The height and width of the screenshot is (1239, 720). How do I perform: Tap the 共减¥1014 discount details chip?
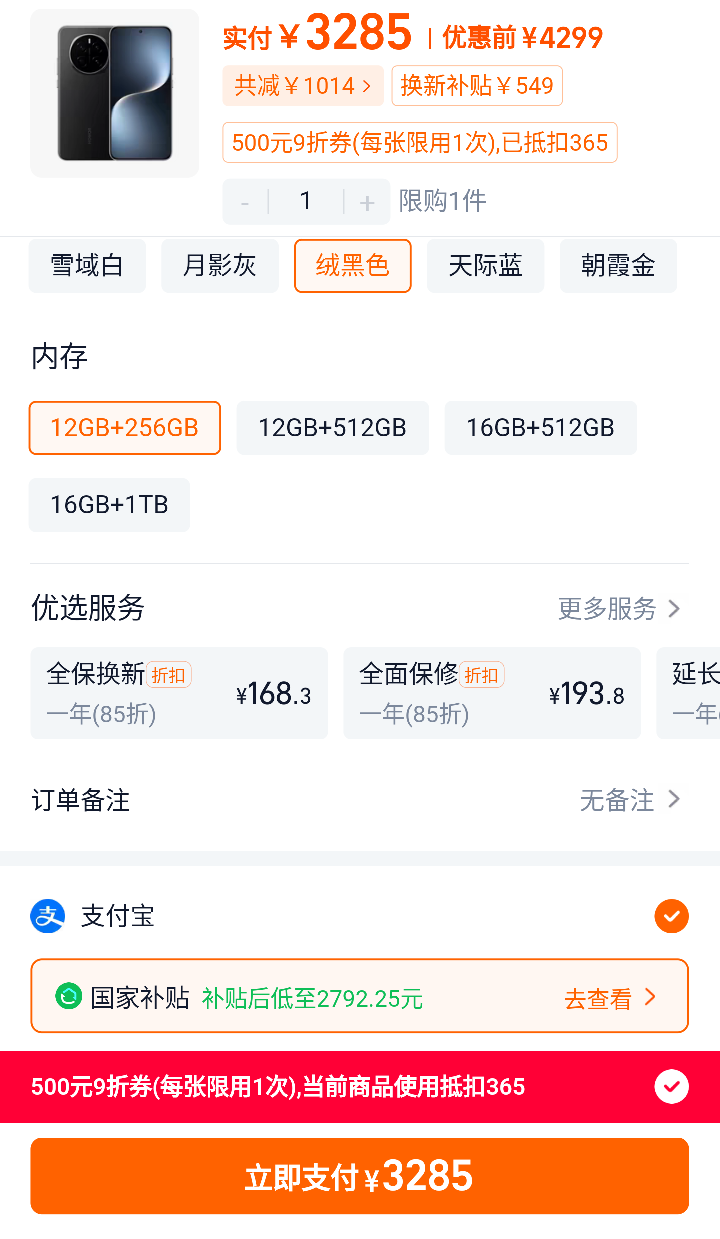click(303, 86)
